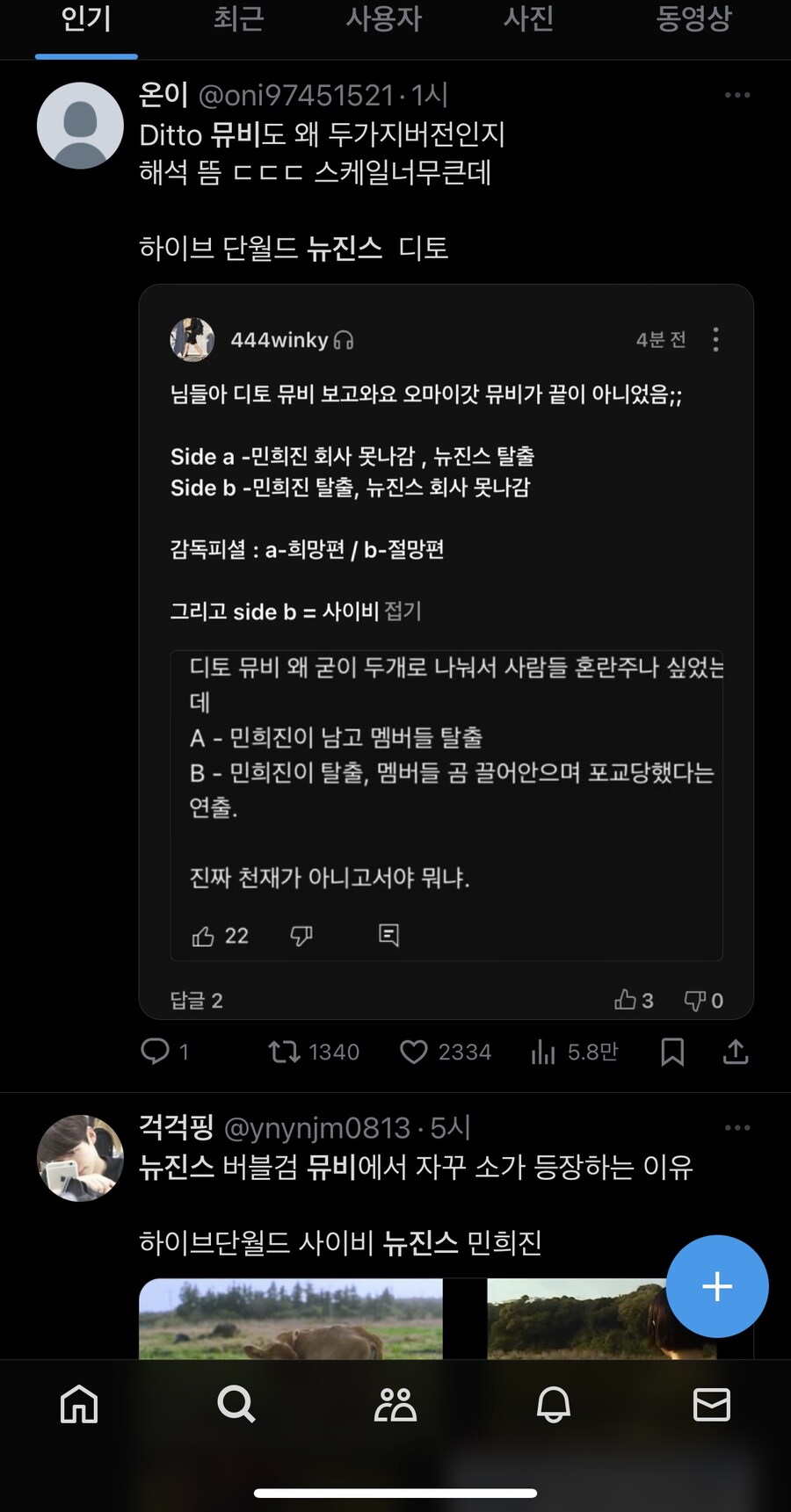Switch to the 동영상 tab
Viewport: 791px width, 1512px height.
pos(692,21)
